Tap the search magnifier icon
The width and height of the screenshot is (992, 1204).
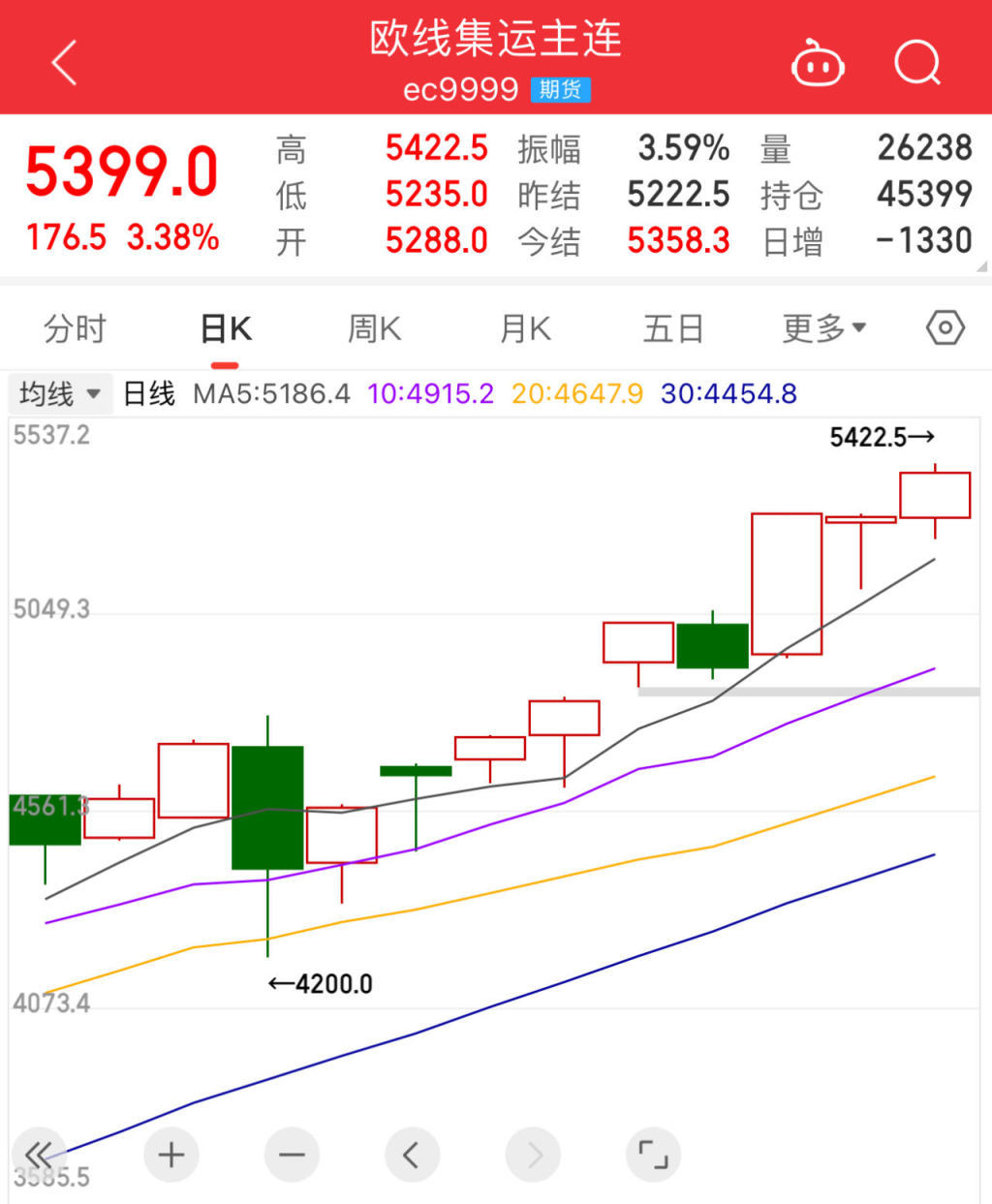tap(916, 62)
